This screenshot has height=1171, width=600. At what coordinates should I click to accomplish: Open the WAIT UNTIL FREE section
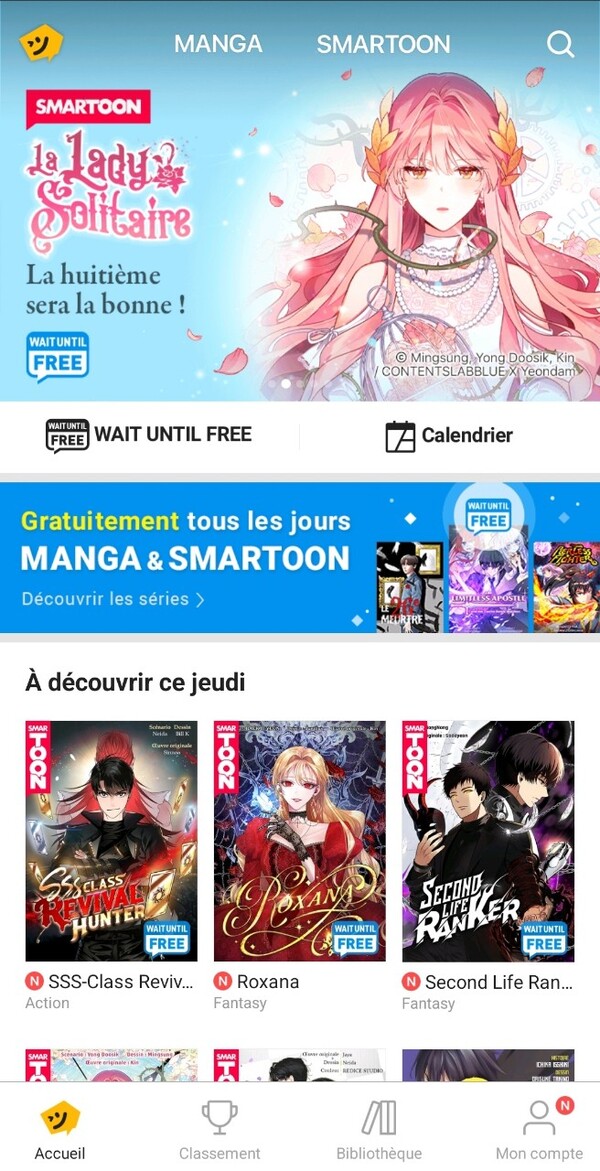click(150, 436)
